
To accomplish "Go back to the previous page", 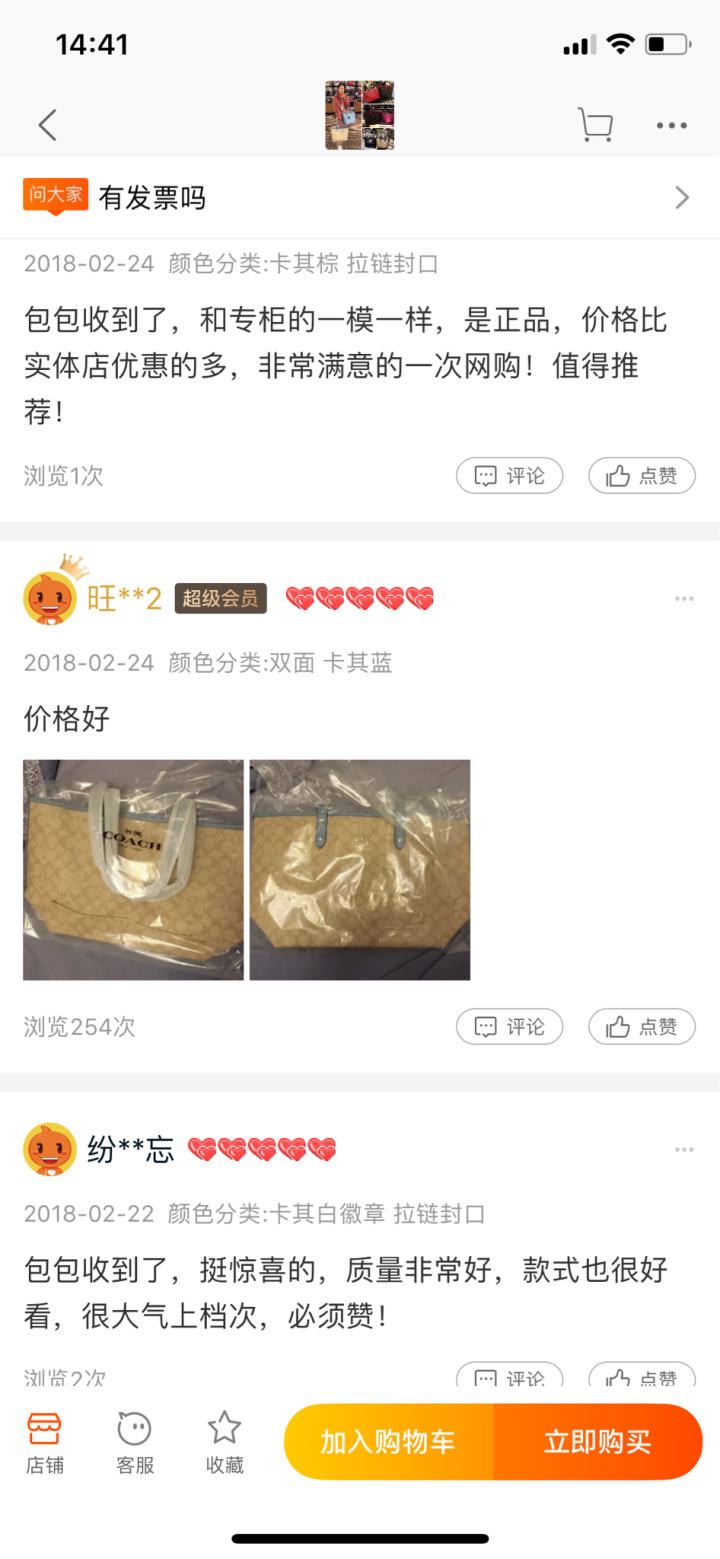I will 47,125.
